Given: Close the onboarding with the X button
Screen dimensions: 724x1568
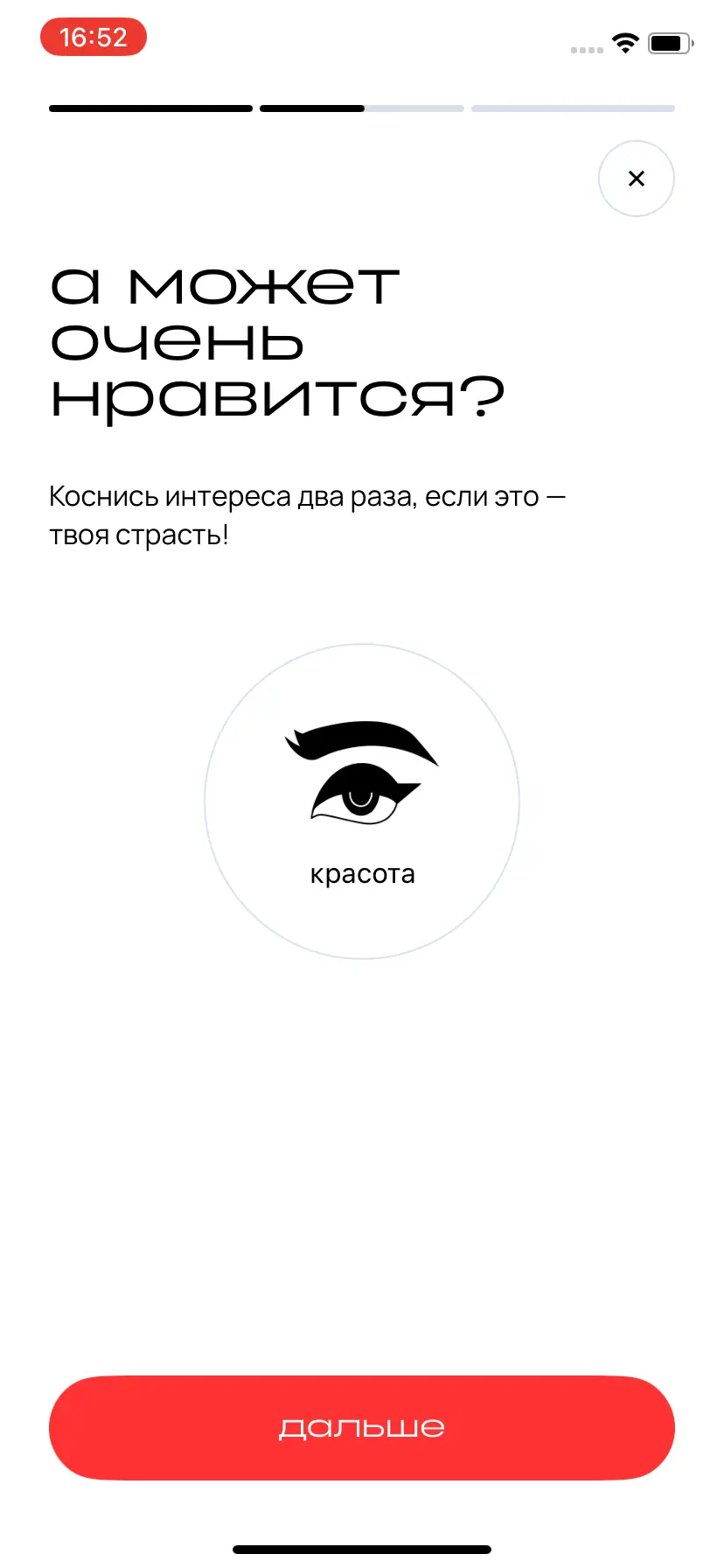Looking at the screenshot, I should 636,178.
